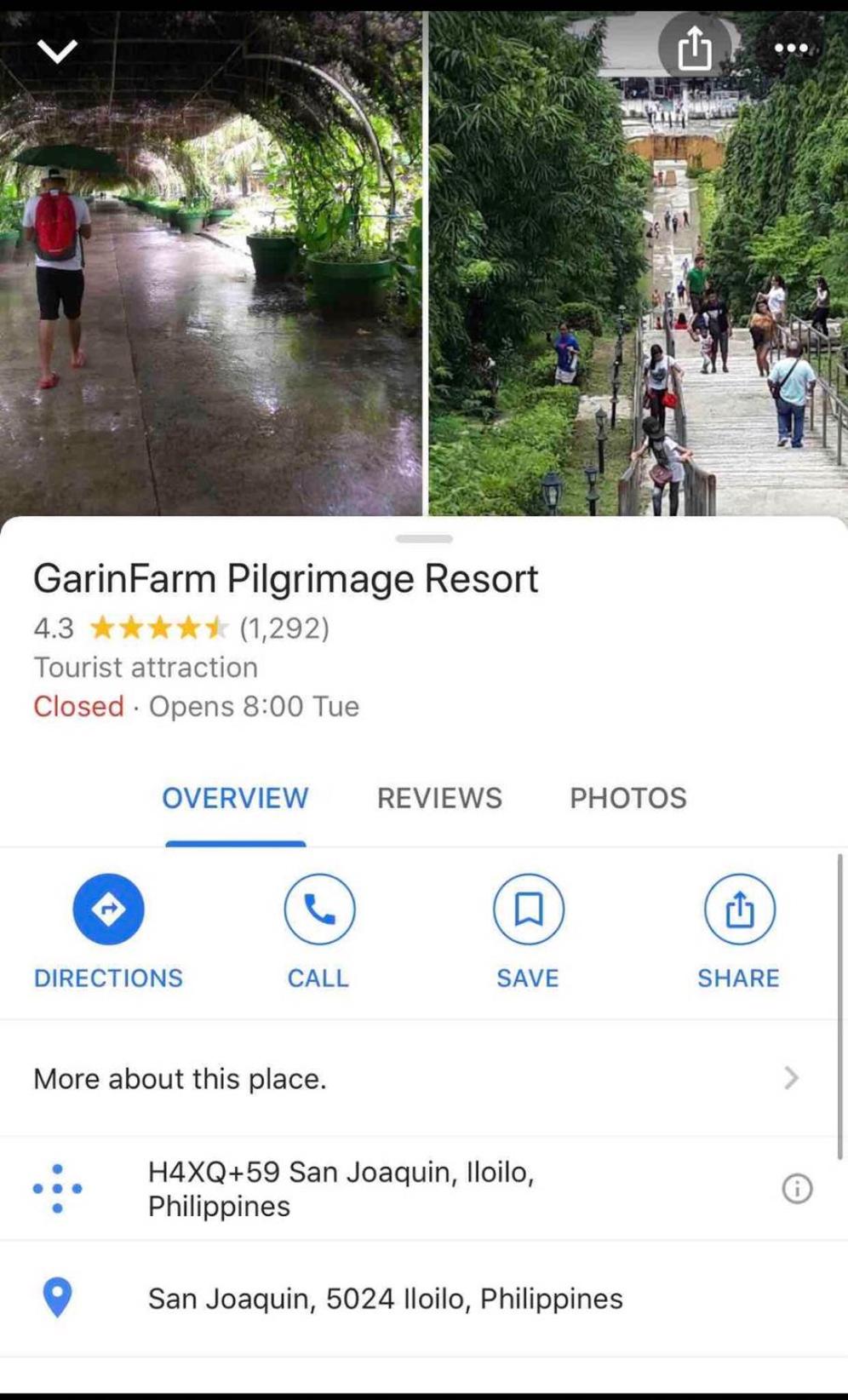Switch to the Reviews tab
Screen dimensions: 848x1400
point(439,798)
